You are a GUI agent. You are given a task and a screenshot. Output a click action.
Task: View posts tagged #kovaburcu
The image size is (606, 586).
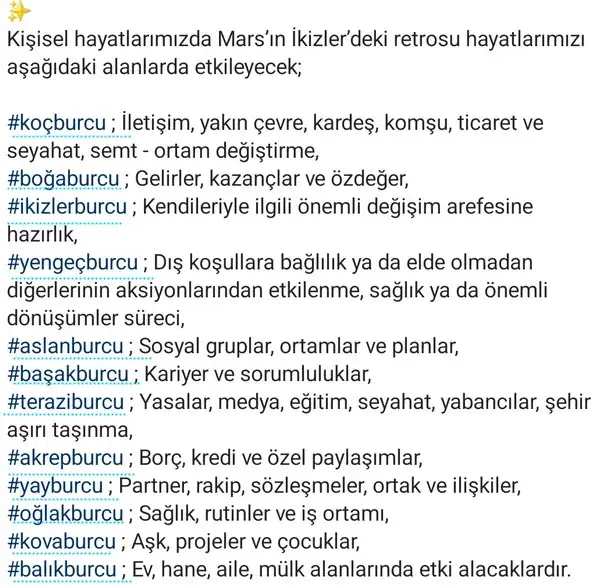coord(61,544)
